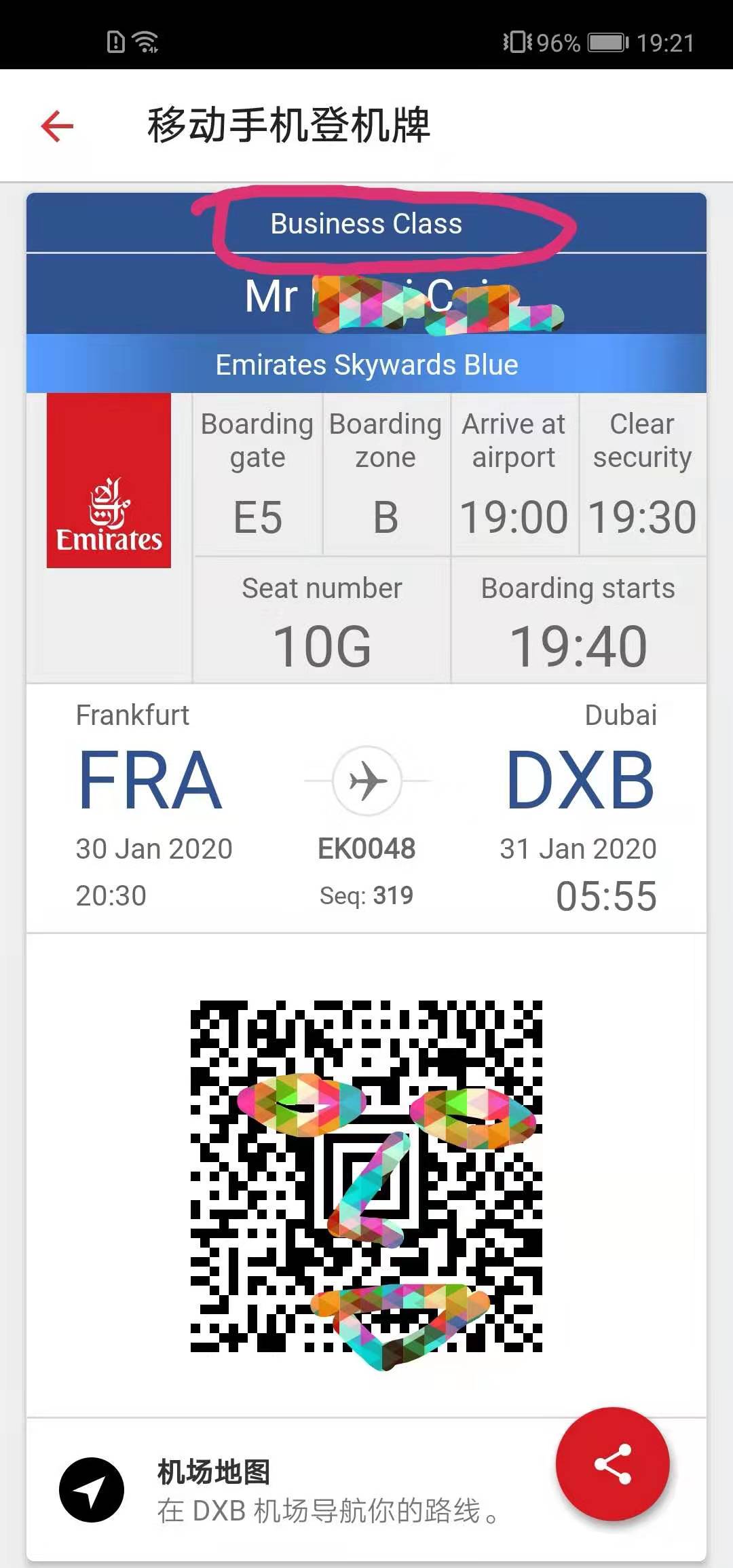This screenshot has width=733, height=1568.
Task: Tap the airplane icon between FRA and DXB
Action: pyautogui.click(x=366, y=781)
